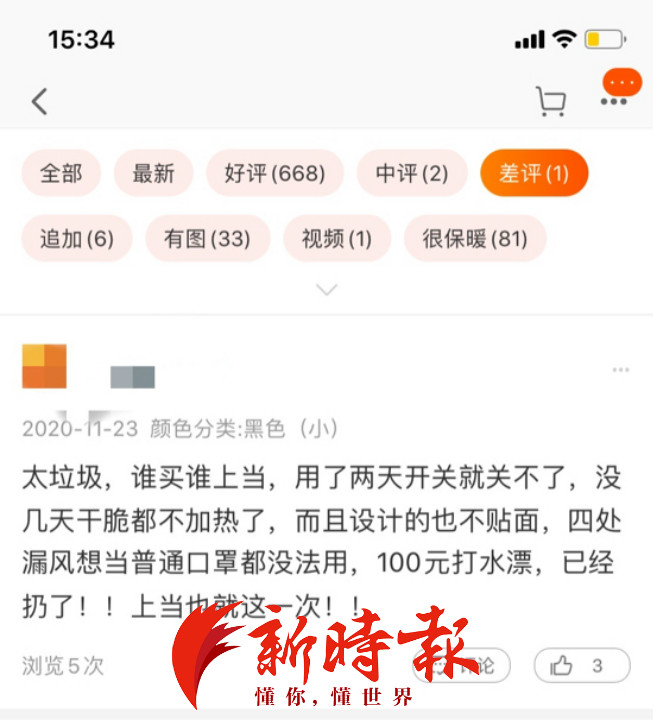The width and height of the screenshot is (653, 720).
Task: Switch to the 最新 reviews filter
Action: click(153, 173)
